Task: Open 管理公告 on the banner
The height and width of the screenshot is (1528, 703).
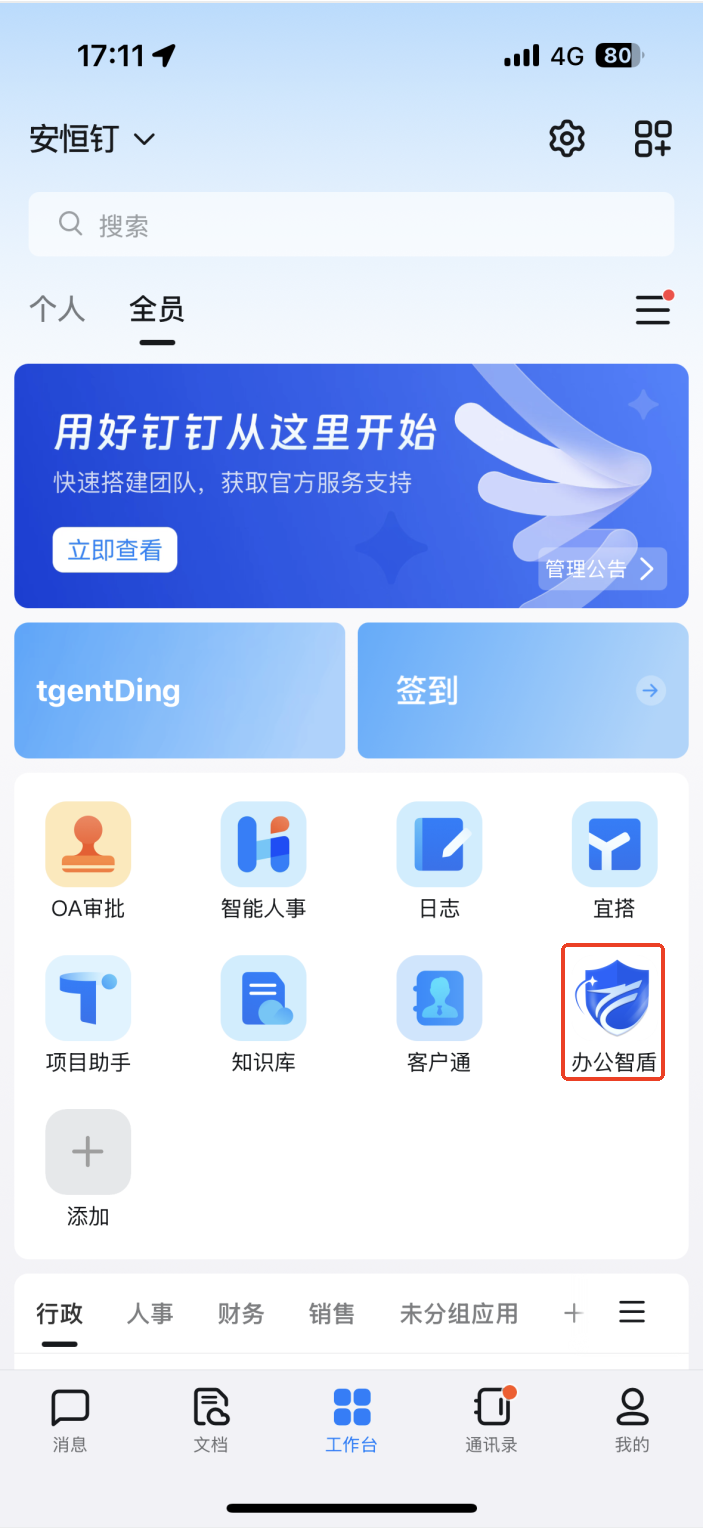Action: tap(602, 569)
